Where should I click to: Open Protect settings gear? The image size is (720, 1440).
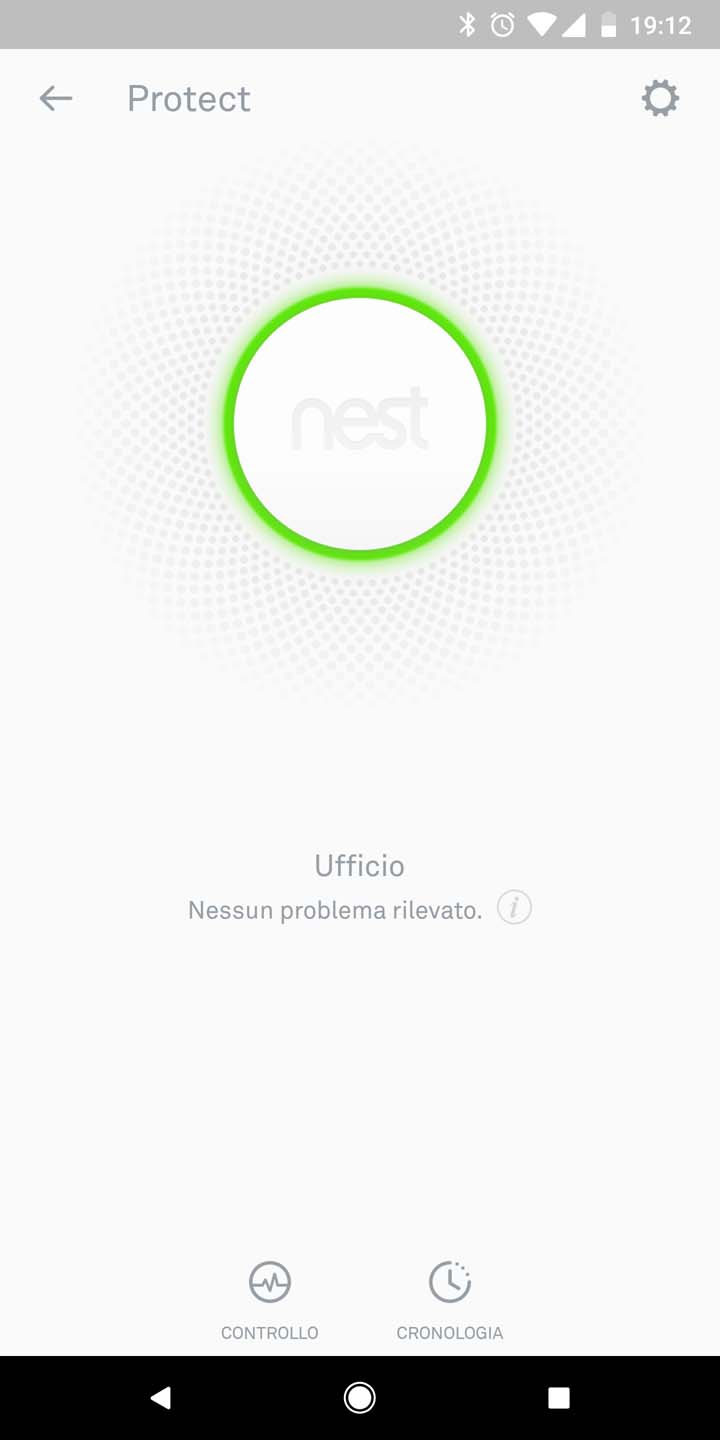tap(660, 98)
